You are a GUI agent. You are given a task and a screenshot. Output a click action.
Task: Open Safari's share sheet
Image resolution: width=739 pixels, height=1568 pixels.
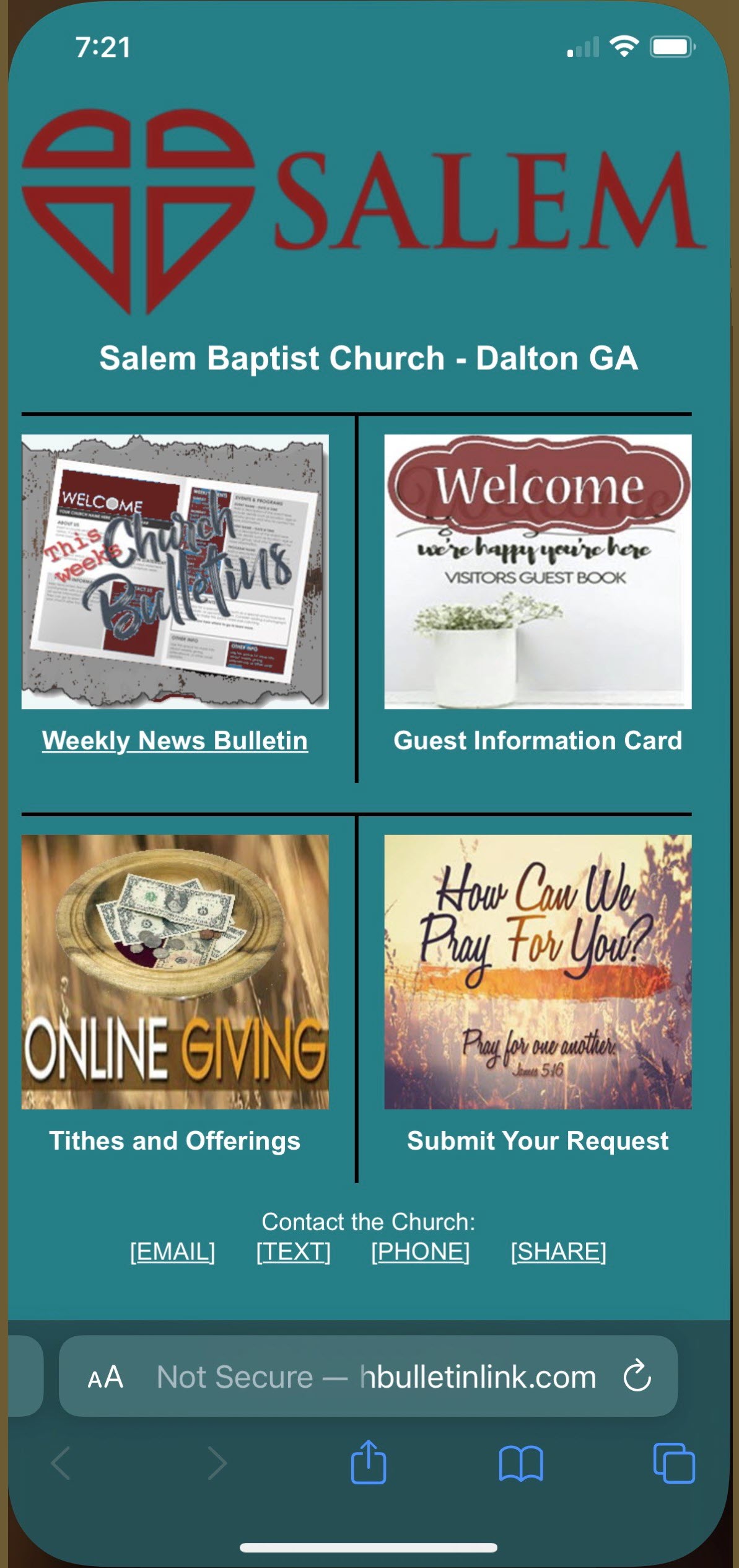pos(369,1463)
